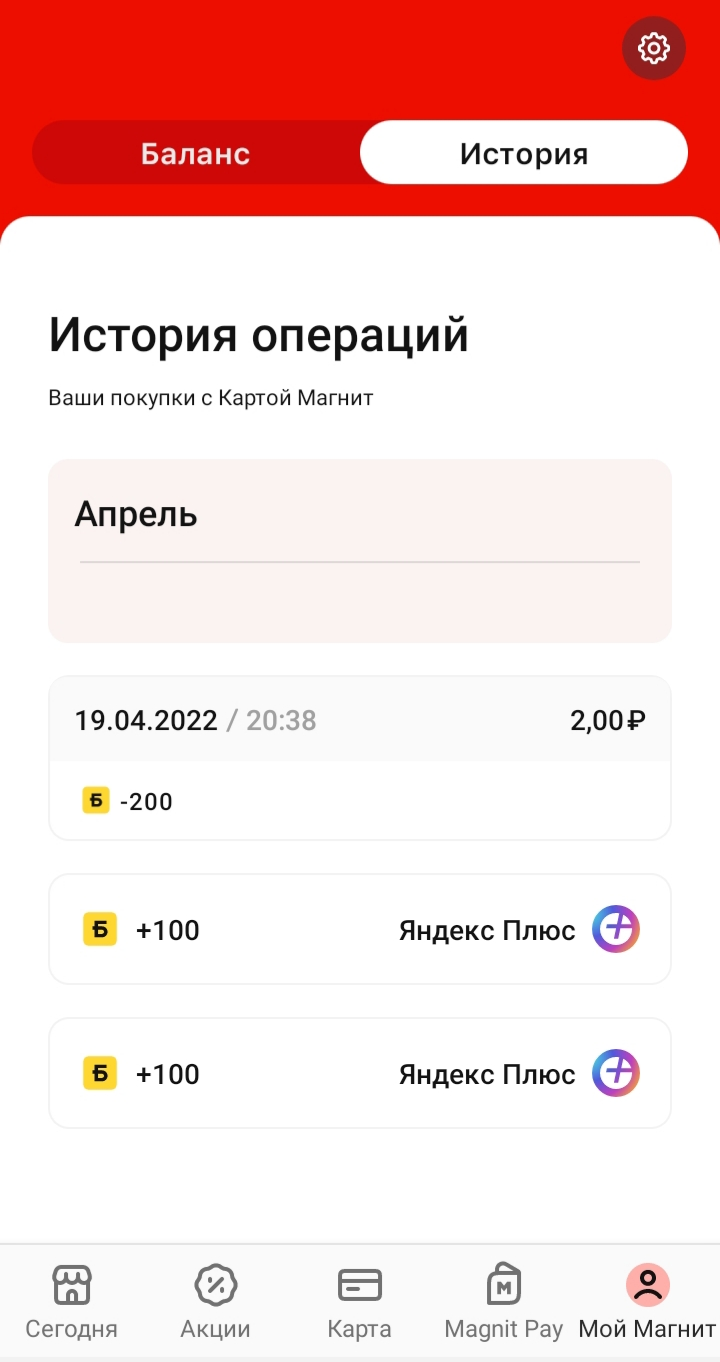Open the 19.04.2022 purchase for 2,00 ₽
Viewport: 720px width, 1362px height.
tap(360, 758)
